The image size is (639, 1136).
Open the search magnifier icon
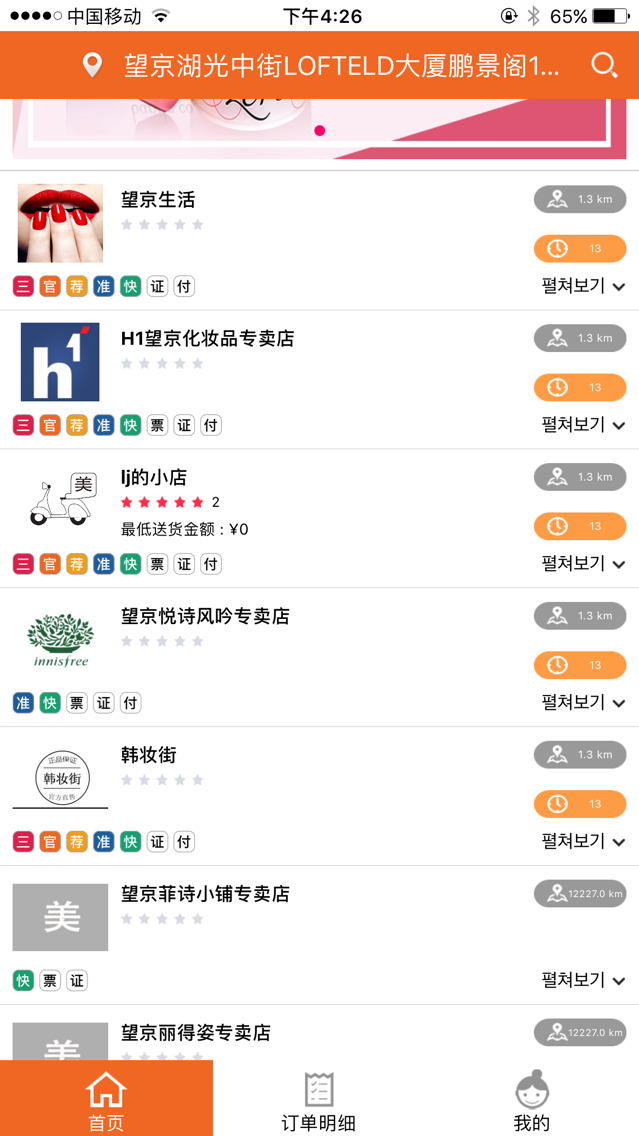point(604,66)
